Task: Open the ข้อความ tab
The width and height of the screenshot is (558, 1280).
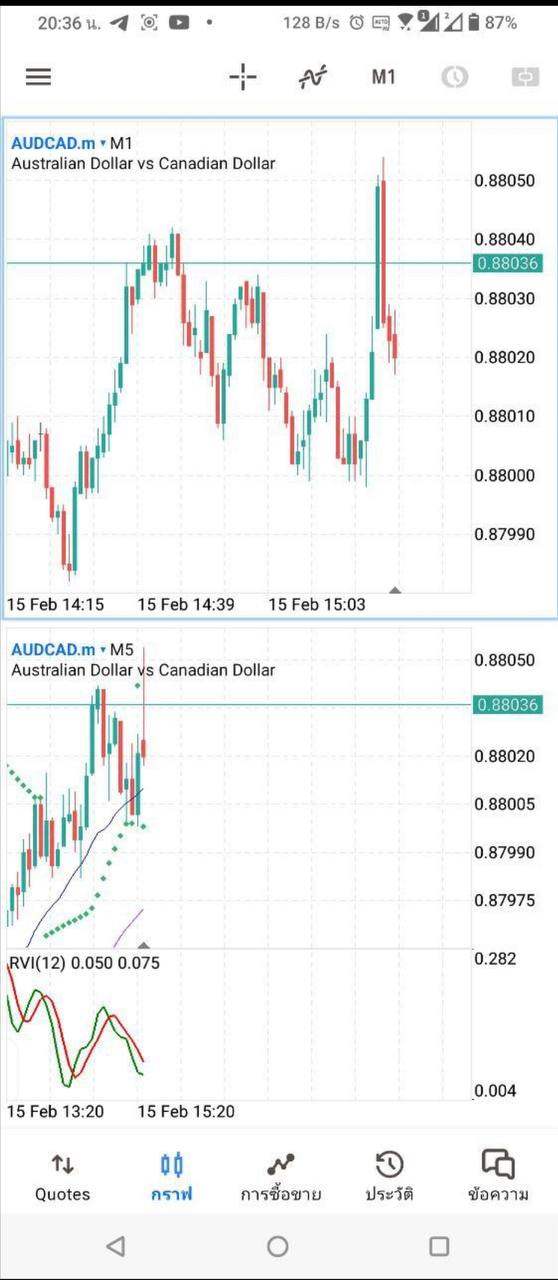Action: (498, 1177)
